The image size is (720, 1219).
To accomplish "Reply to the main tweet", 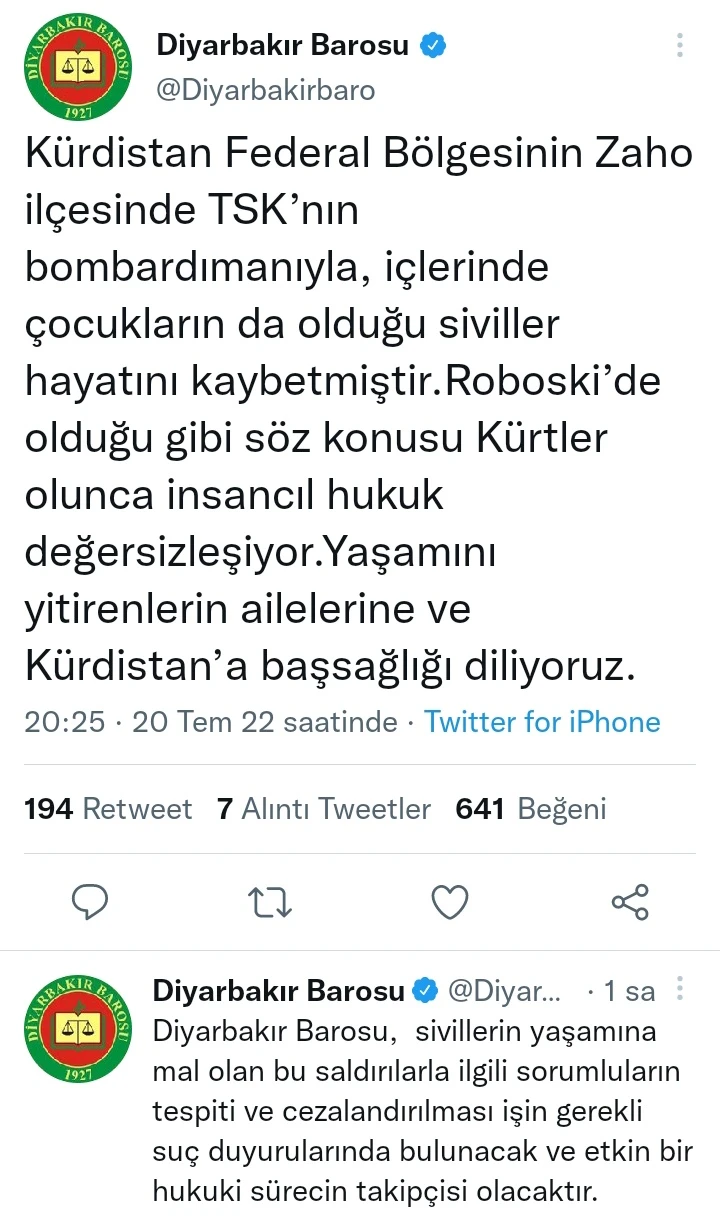I will pyautogui.click(x=91, y=902).
